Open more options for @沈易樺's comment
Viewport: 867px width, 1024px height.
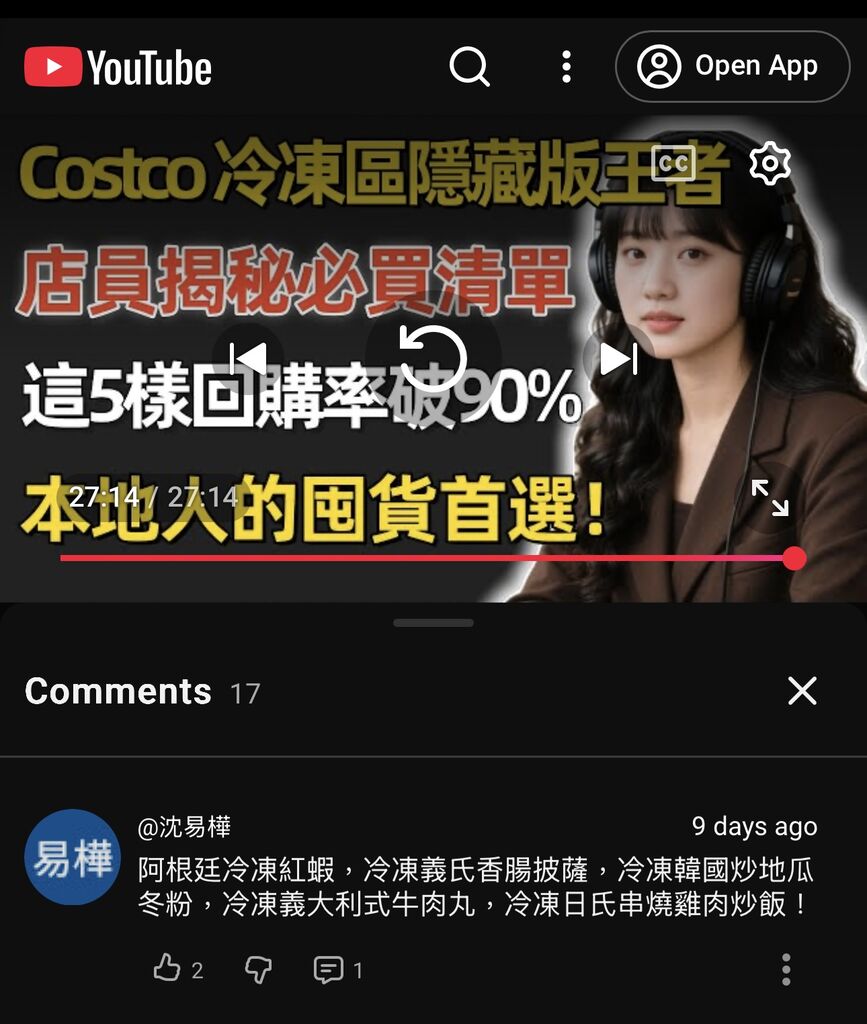point(786,968)
